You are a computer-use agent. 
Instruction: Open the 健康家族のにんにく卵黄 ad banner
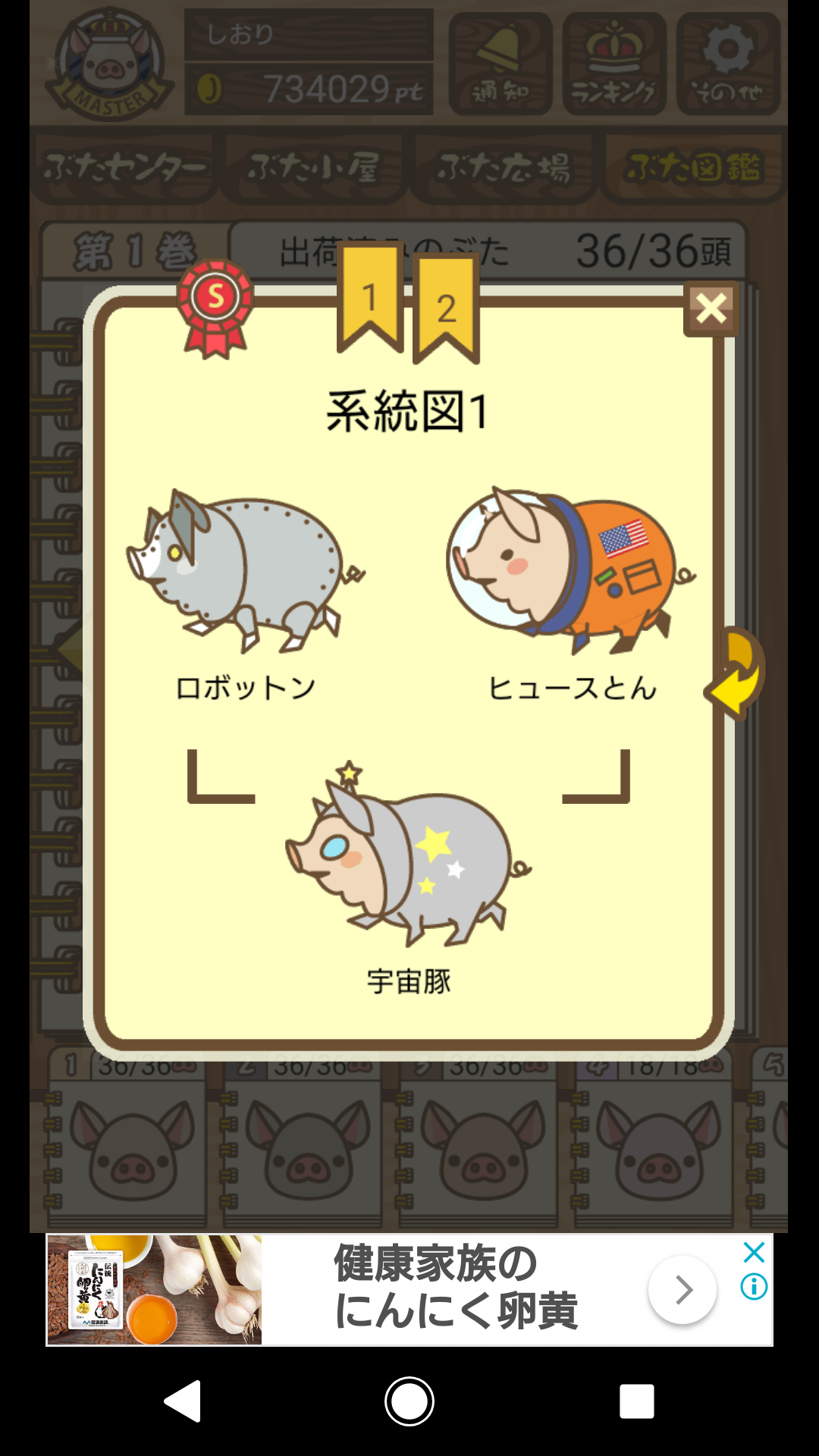point(455,1289)
